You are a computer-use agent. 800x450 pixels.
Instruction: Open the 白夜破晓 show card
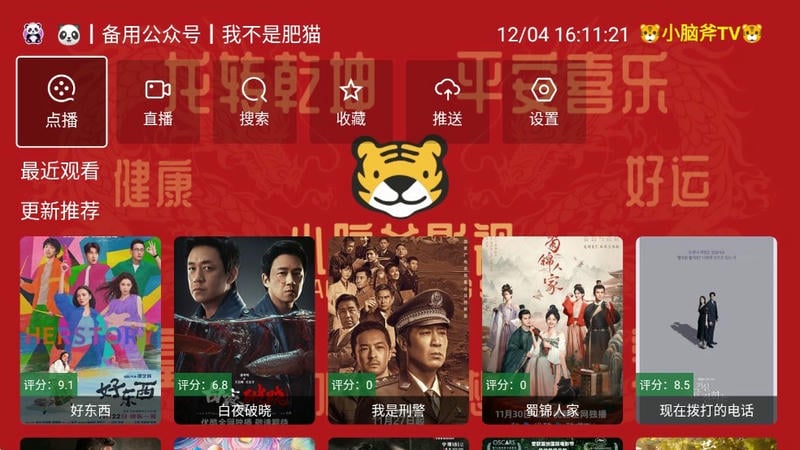[x=244, y=330]
